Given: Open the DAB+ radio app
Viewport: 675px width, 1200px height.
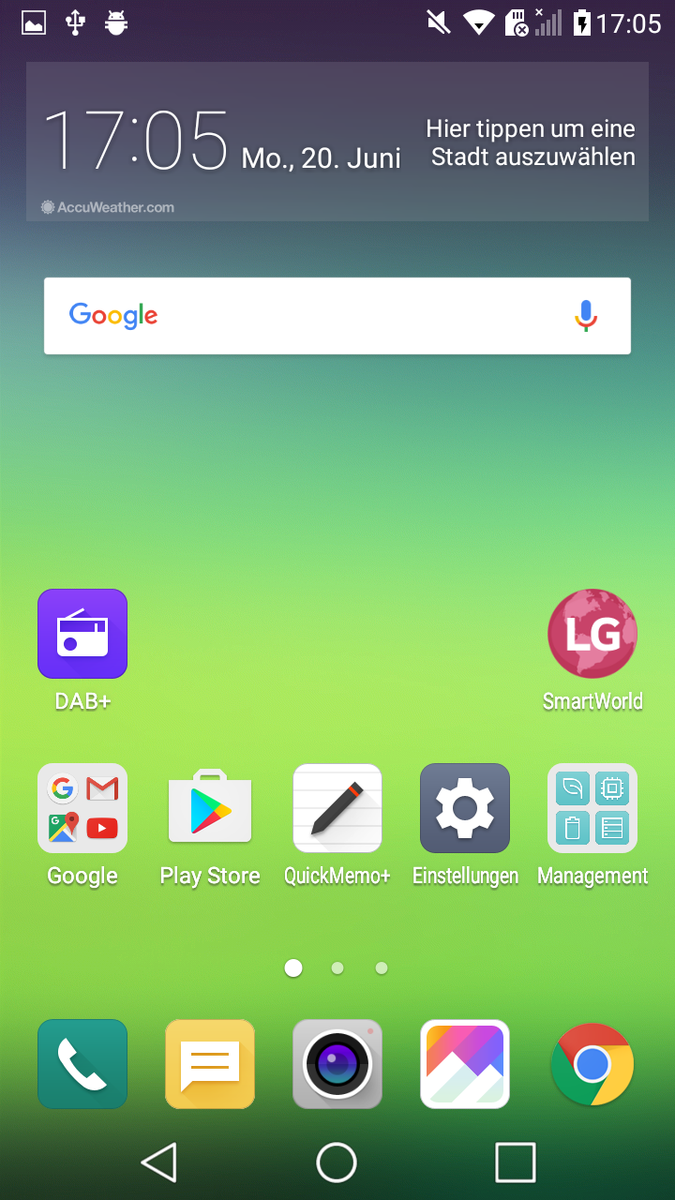Looking at the screenshot, I should (x=82, y=634).
